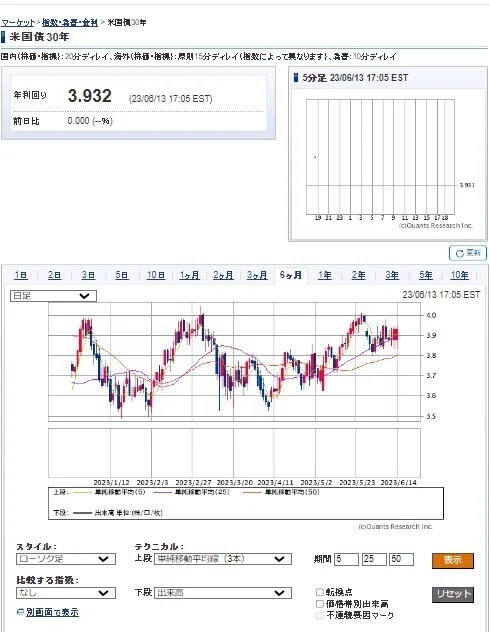This screenshot has width=490, height=632.
Task: Switch chart to the 5日 range
Action: [122, 275]
